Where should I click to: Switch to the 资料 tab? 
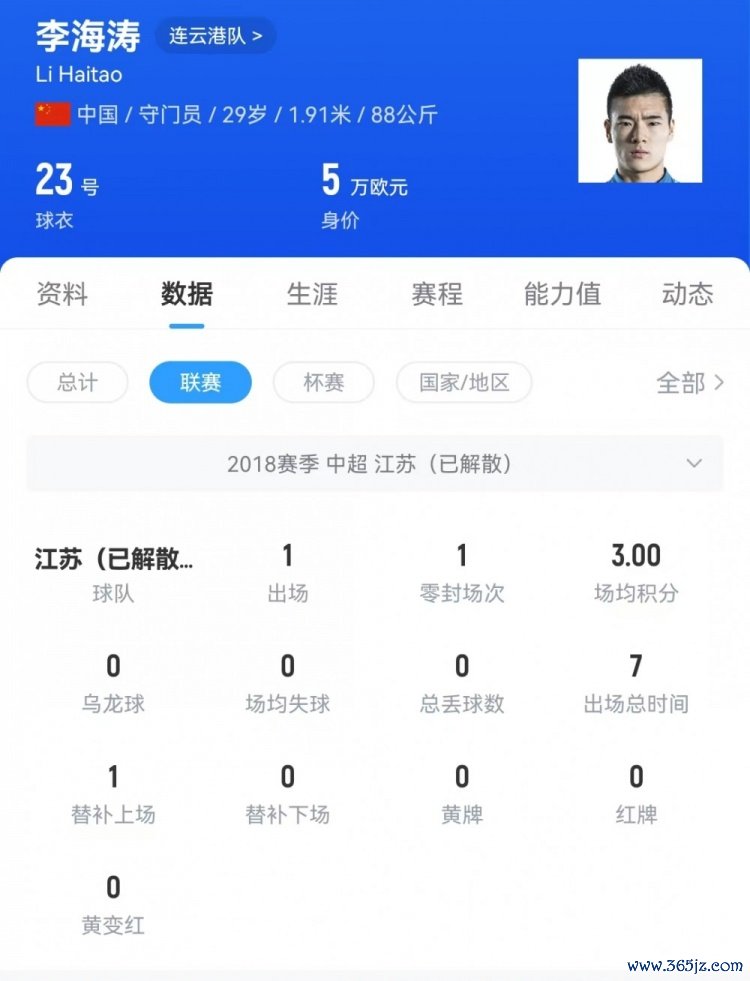pos(62,294)
